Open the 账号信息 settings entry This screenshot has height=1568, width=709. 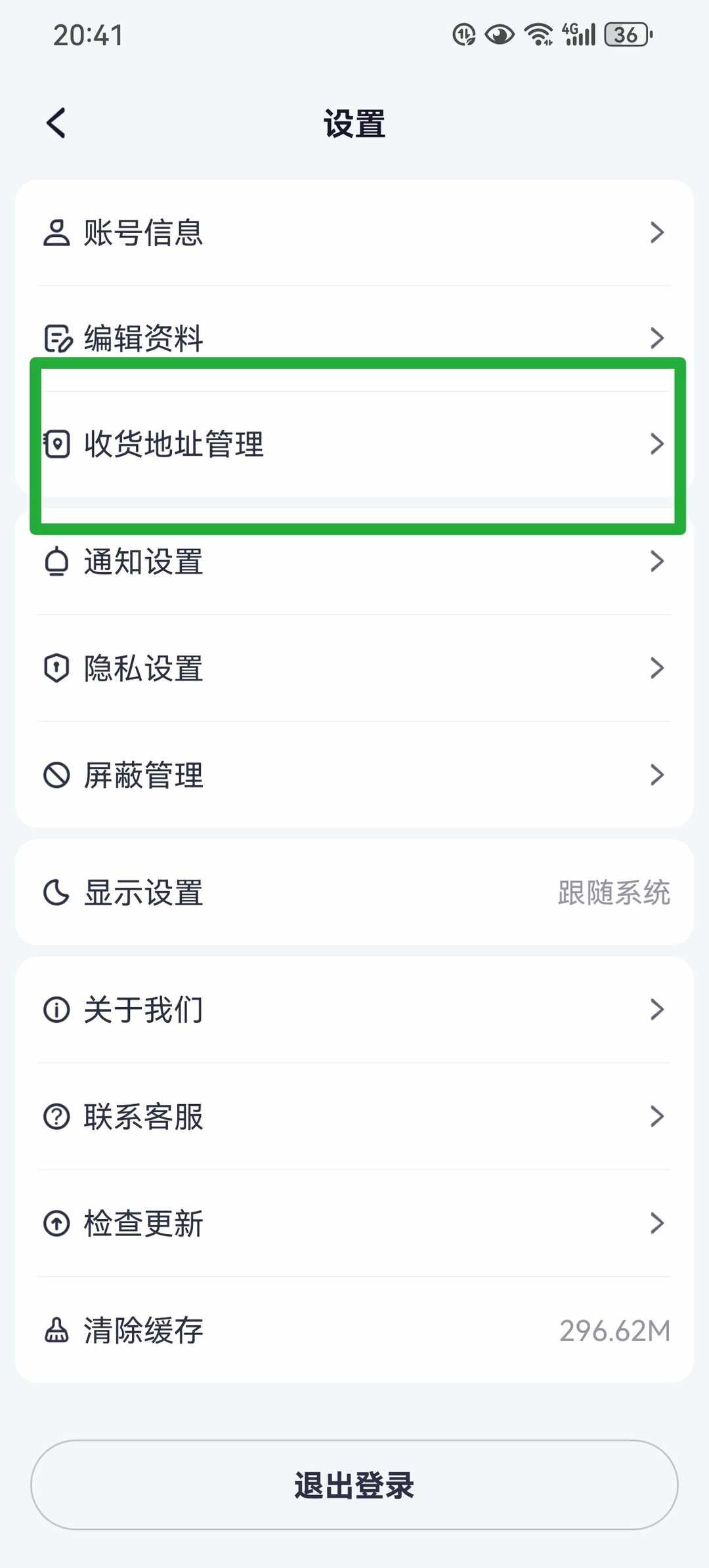(354, 233)
